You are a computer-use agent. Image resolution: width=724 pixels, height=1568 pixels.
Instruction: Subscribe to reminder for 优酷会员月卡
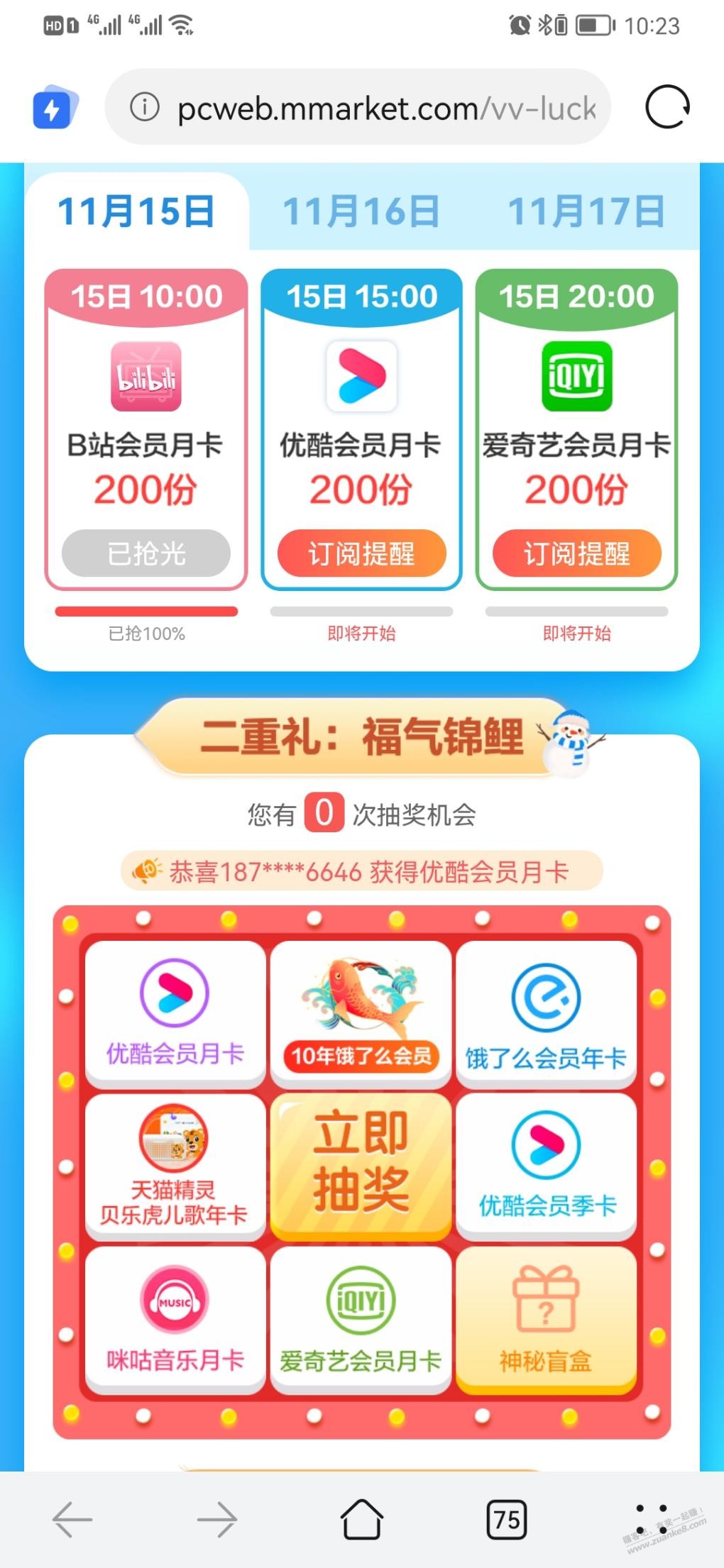tap(361, 553)
